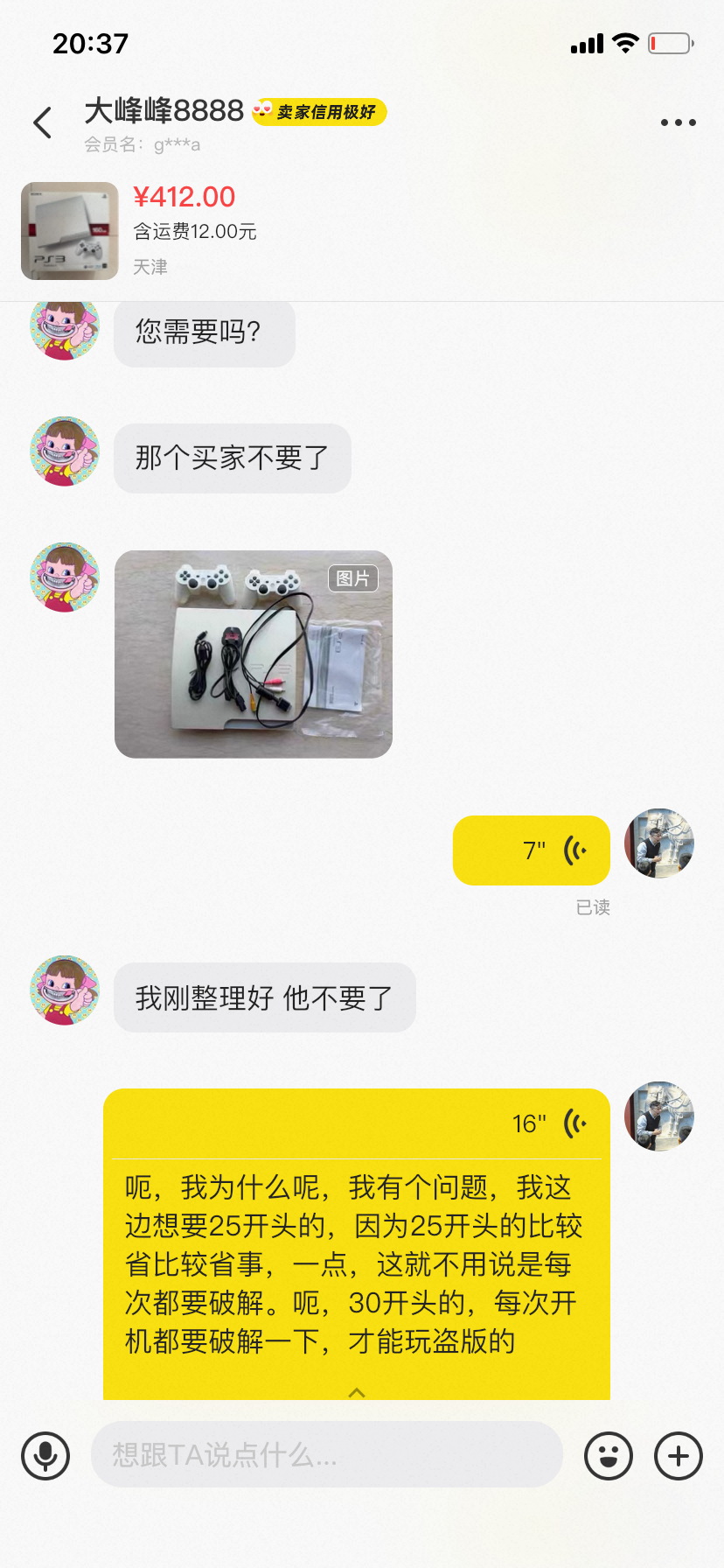Viewport: 724px width, 1568px height.
Task: Tap the cellular signal bars icon
Action: coord(586,42)
